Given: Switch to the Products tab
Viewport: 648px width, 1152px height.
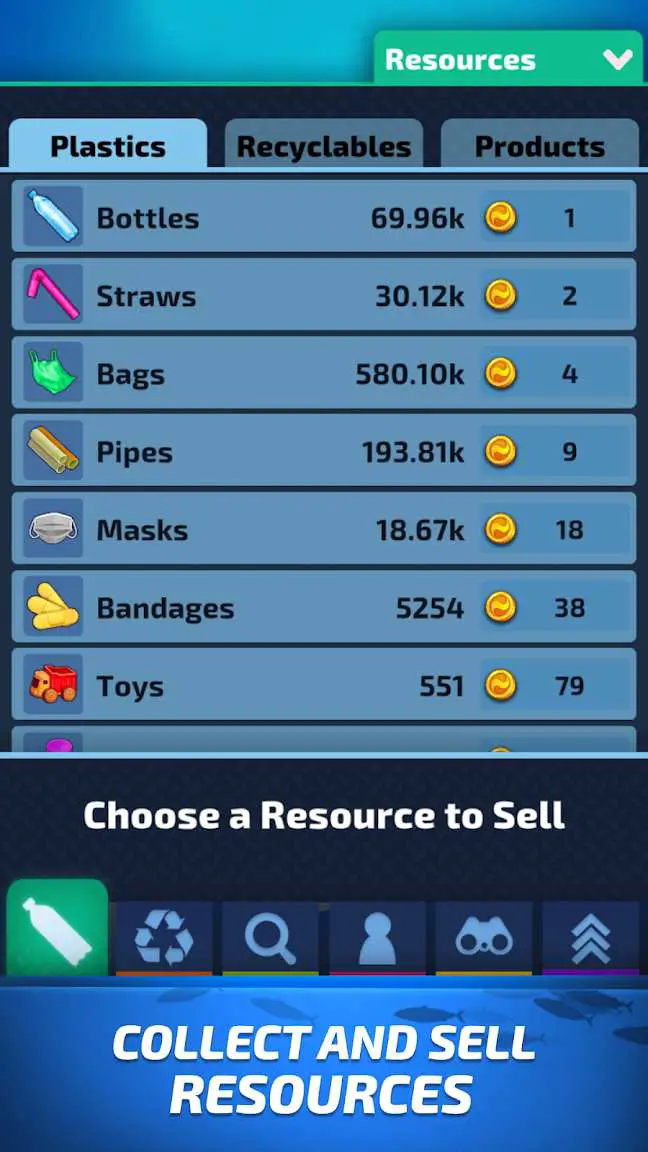Looking at the screenshot, I should (x=539, y=146).
